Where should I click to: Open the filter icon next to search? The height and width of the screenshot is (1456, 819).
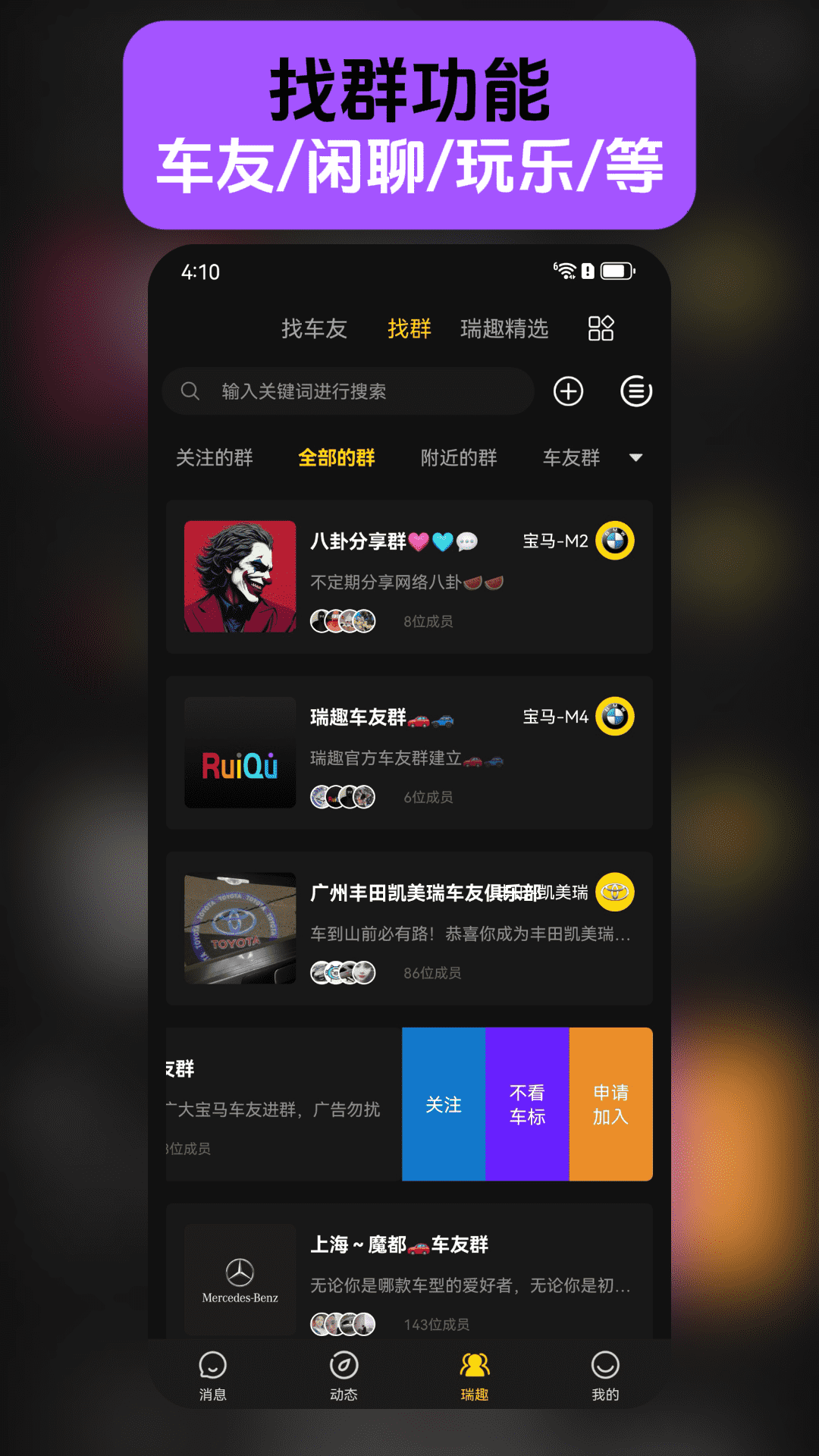[x=635, y=391]
